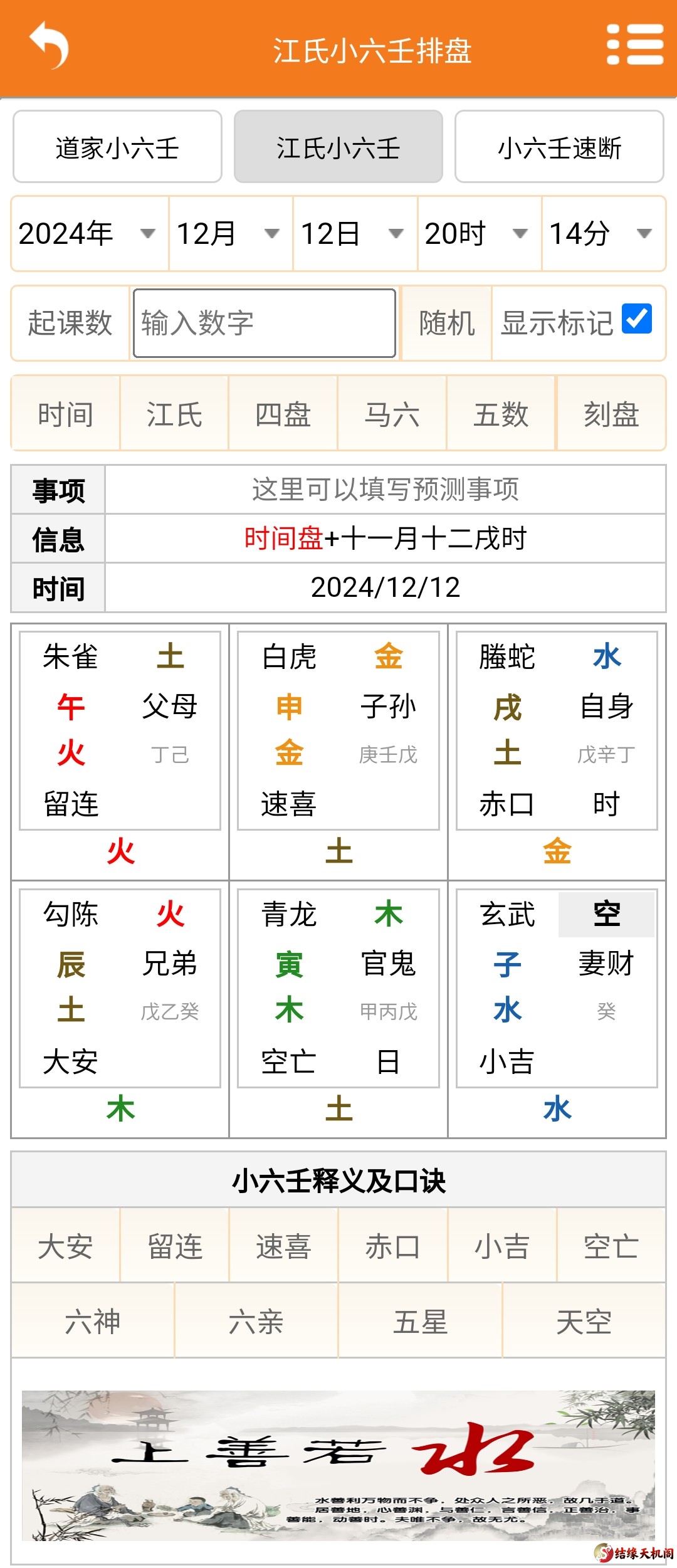Image resolution: width=677 pixels, height=1568 pixels.
Task: Select the 四盘 chart button
Action: [283, 414]
